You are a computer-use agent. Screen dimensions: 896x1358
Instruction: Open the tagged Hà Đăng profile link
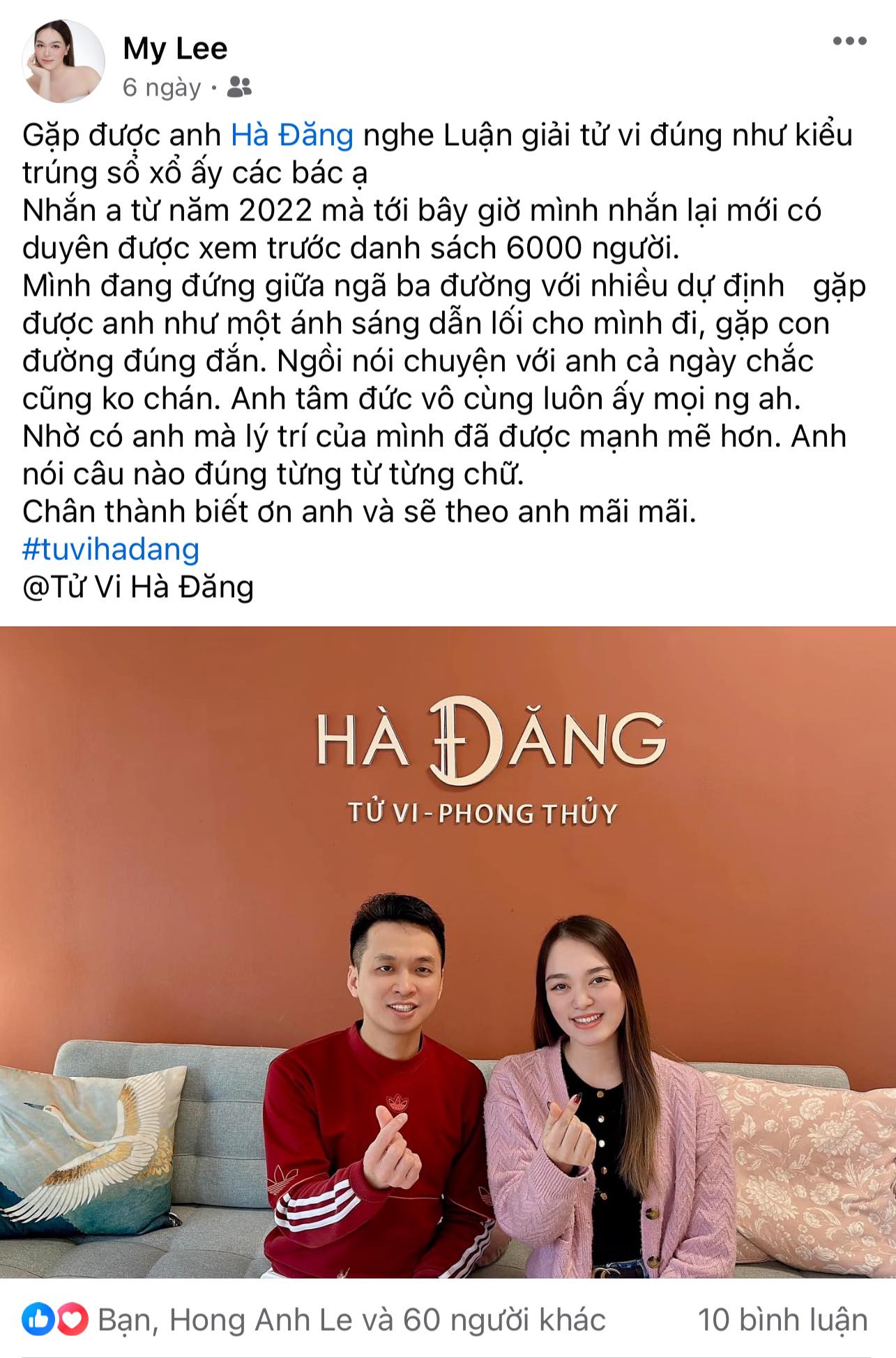pyautogui.click(x=292, y=135)
